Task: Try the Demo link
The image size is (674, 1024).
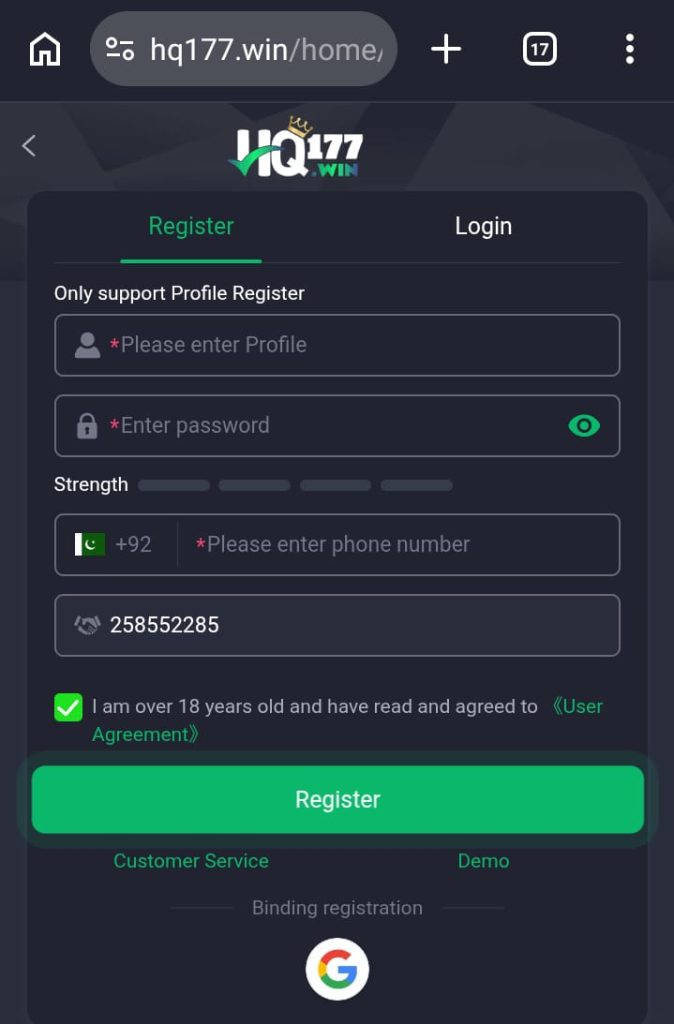Action: pyautogui.click(x=483, y=861)
